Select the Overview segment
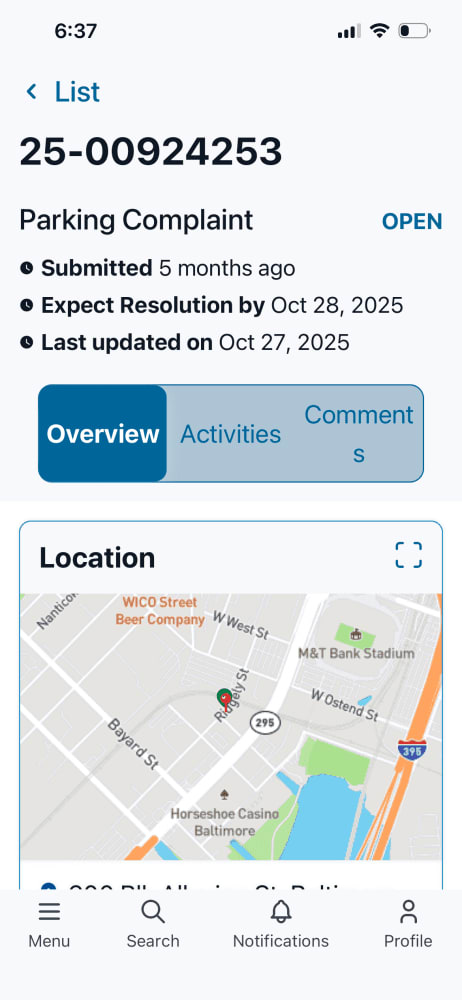 click(x=103, y=434)
